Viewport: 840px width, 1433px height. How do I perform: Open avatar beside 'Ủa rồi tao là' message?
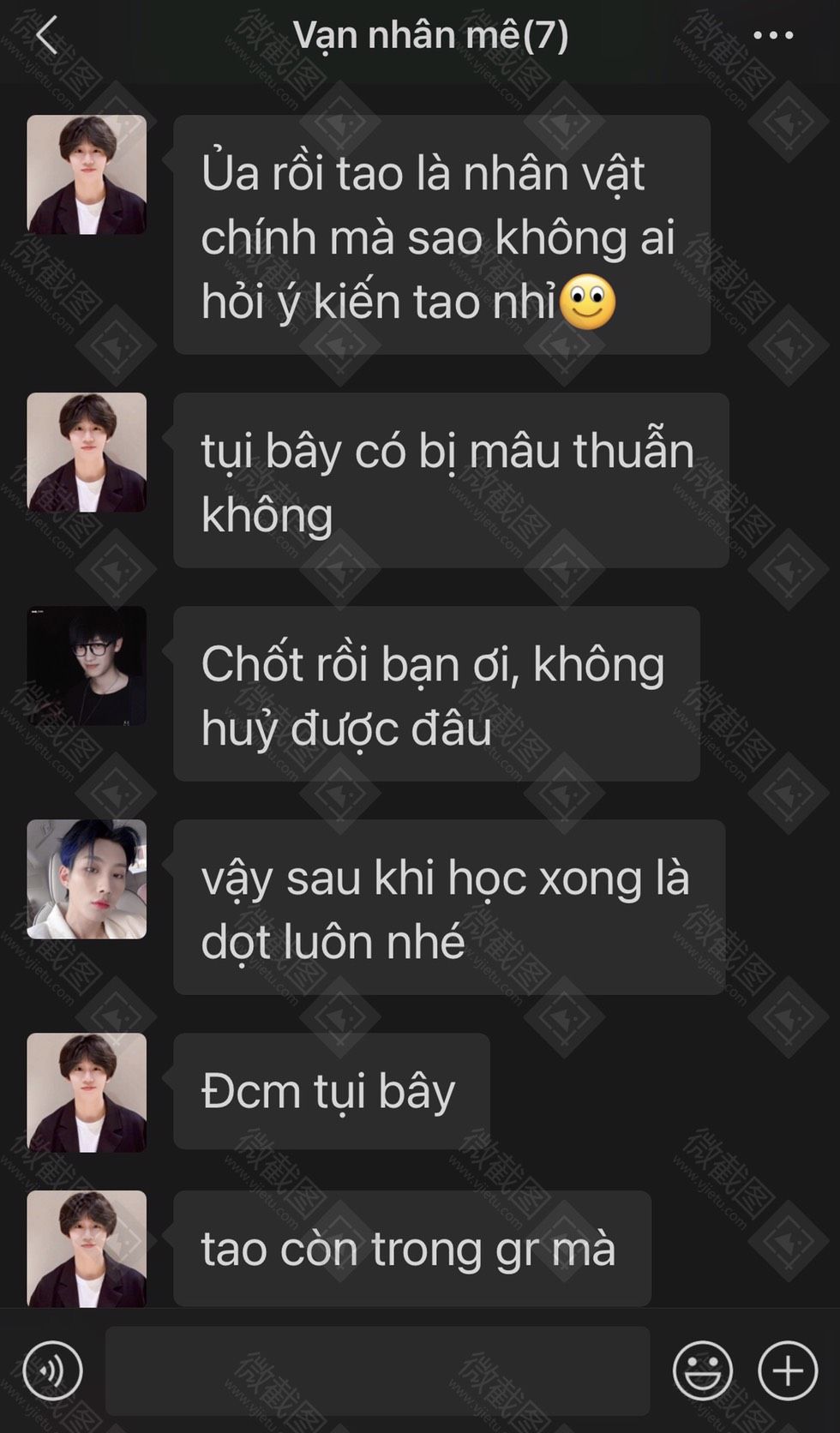pos(87,175)
